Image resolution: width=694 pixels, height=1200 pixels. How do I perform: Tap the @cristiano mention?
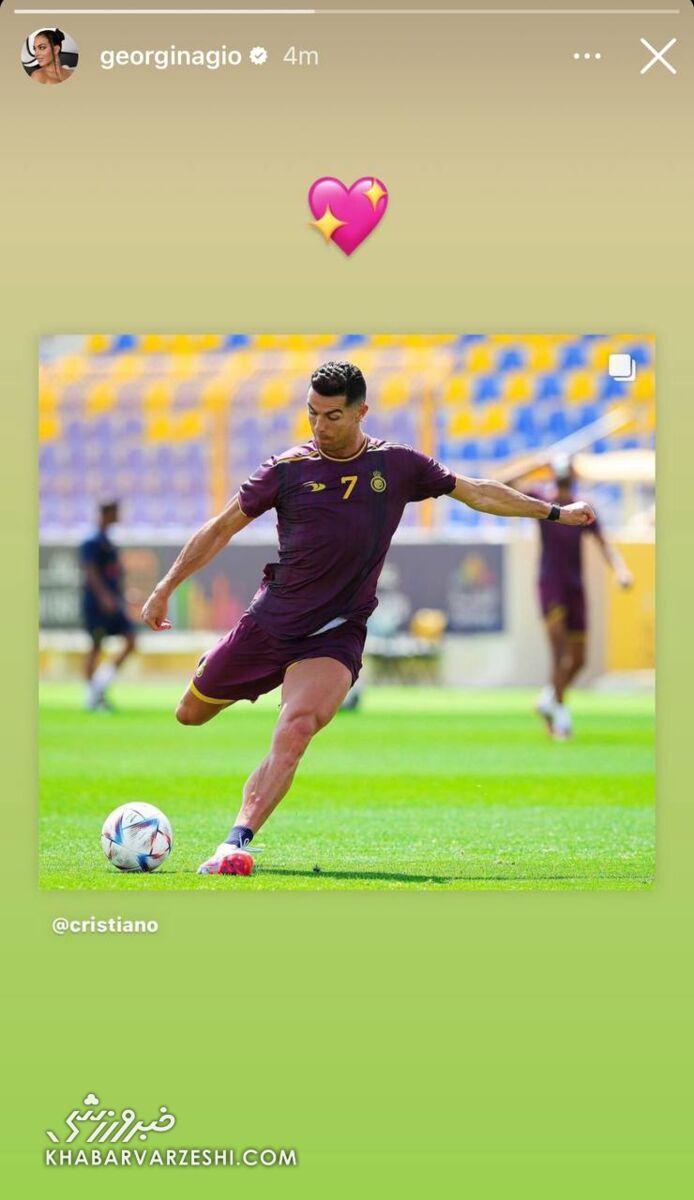(x=105, y=925)
